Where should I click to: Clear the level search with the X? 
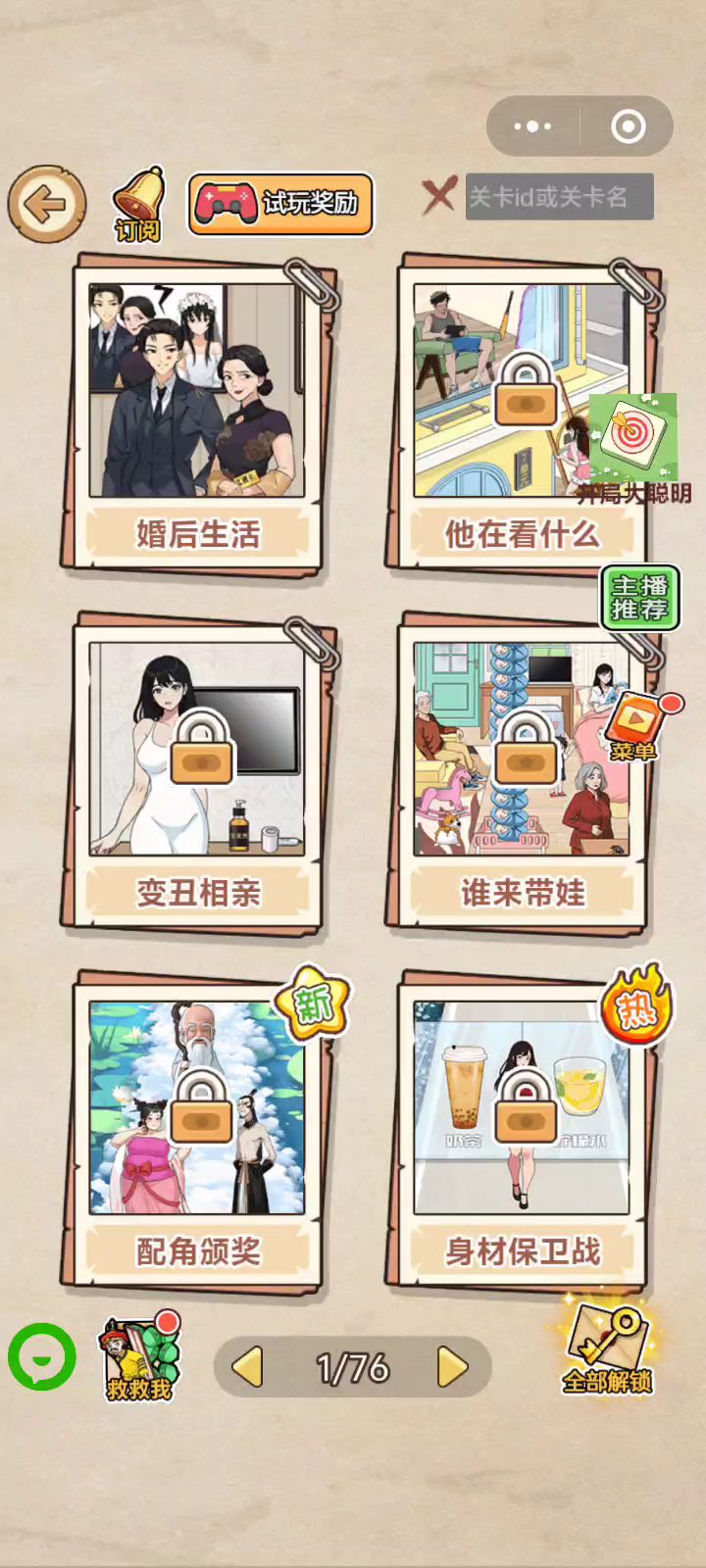click(438, 196)
